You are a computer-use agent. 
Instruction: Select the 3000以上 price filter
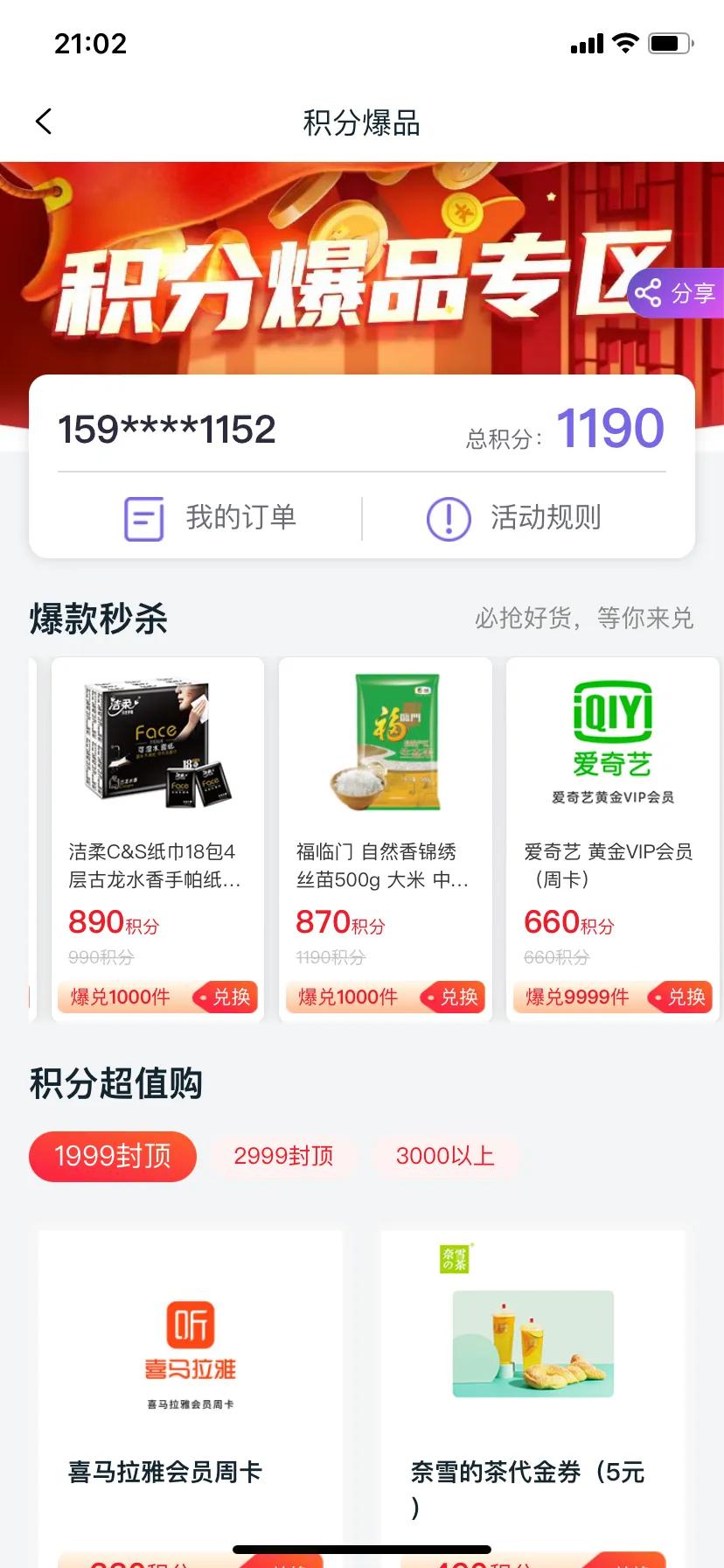click(x=447, y=1156)
